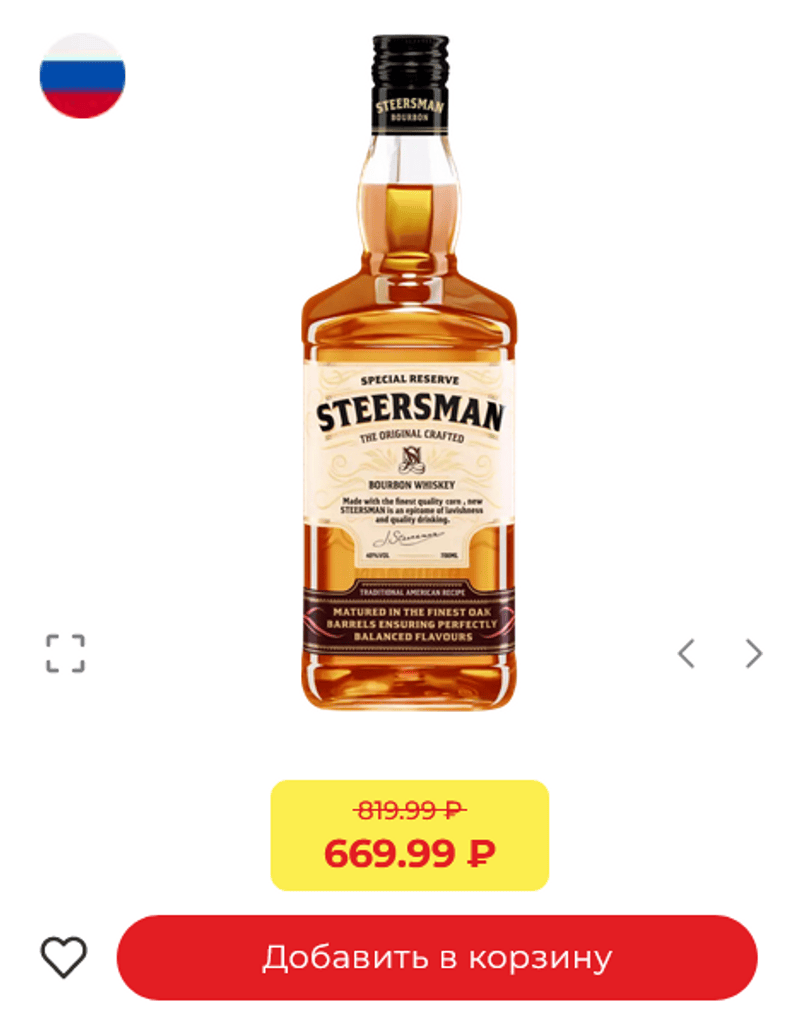Show the next product photo
The width and height of the screenshot is (800, 1015).
click(754, 653)
